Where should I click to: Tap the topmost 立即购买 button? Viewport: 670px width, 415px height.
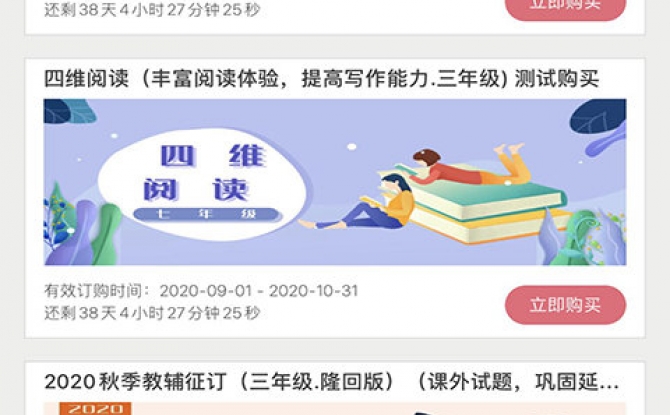click(x=565, y=6)
